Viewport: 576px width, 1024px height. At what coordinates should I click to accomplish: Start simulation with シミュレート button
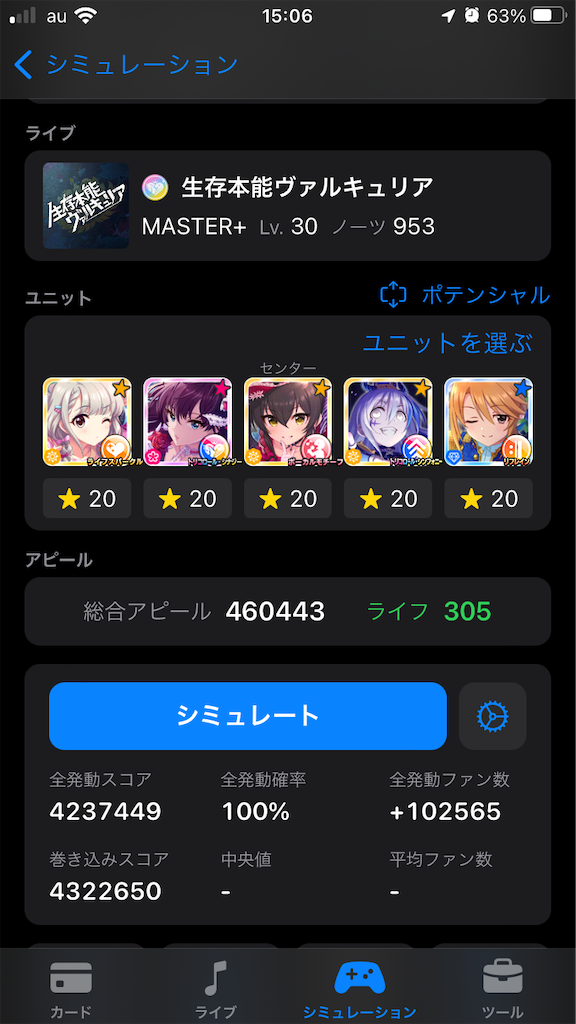point(248,716)
